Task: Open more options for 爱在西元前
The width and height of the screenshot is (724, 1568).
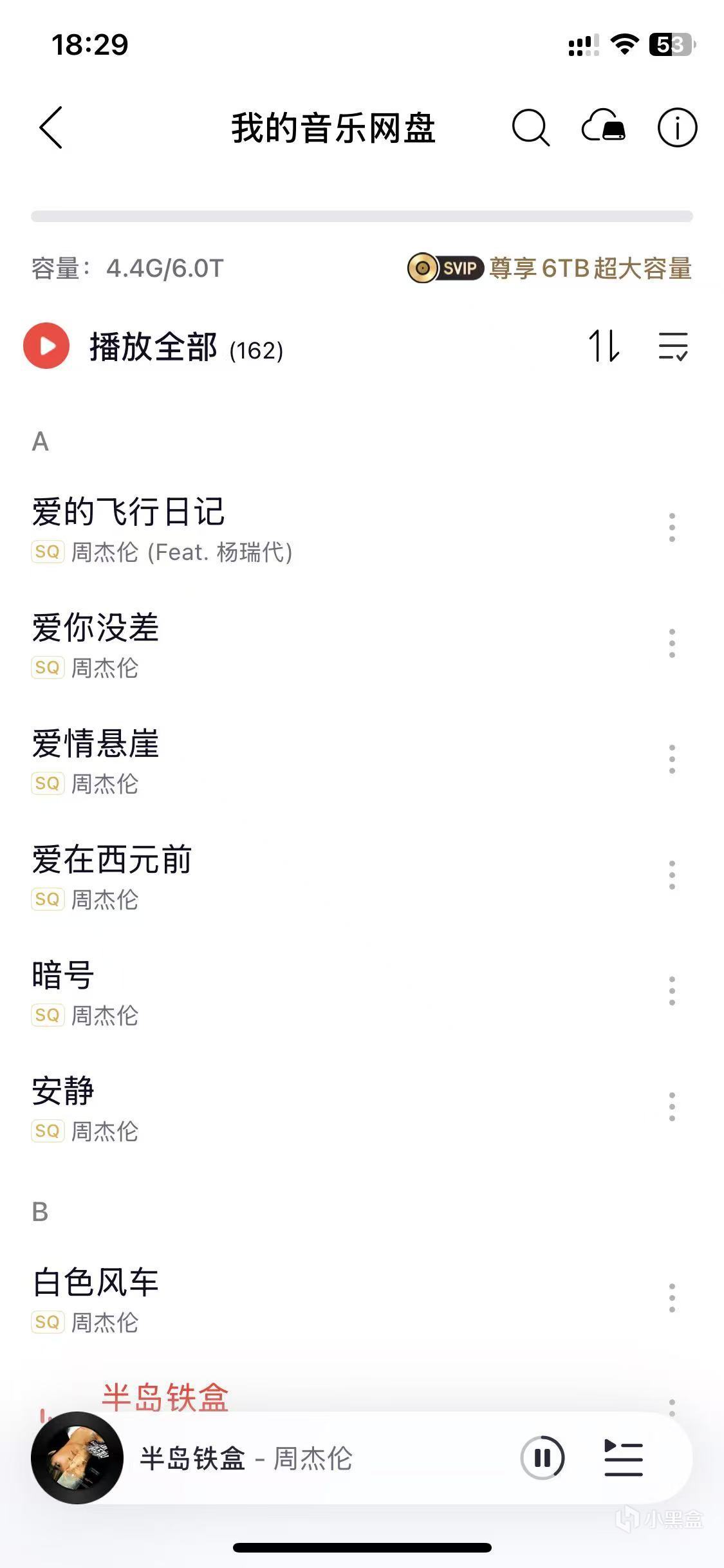Action: [x=672, y=875]
